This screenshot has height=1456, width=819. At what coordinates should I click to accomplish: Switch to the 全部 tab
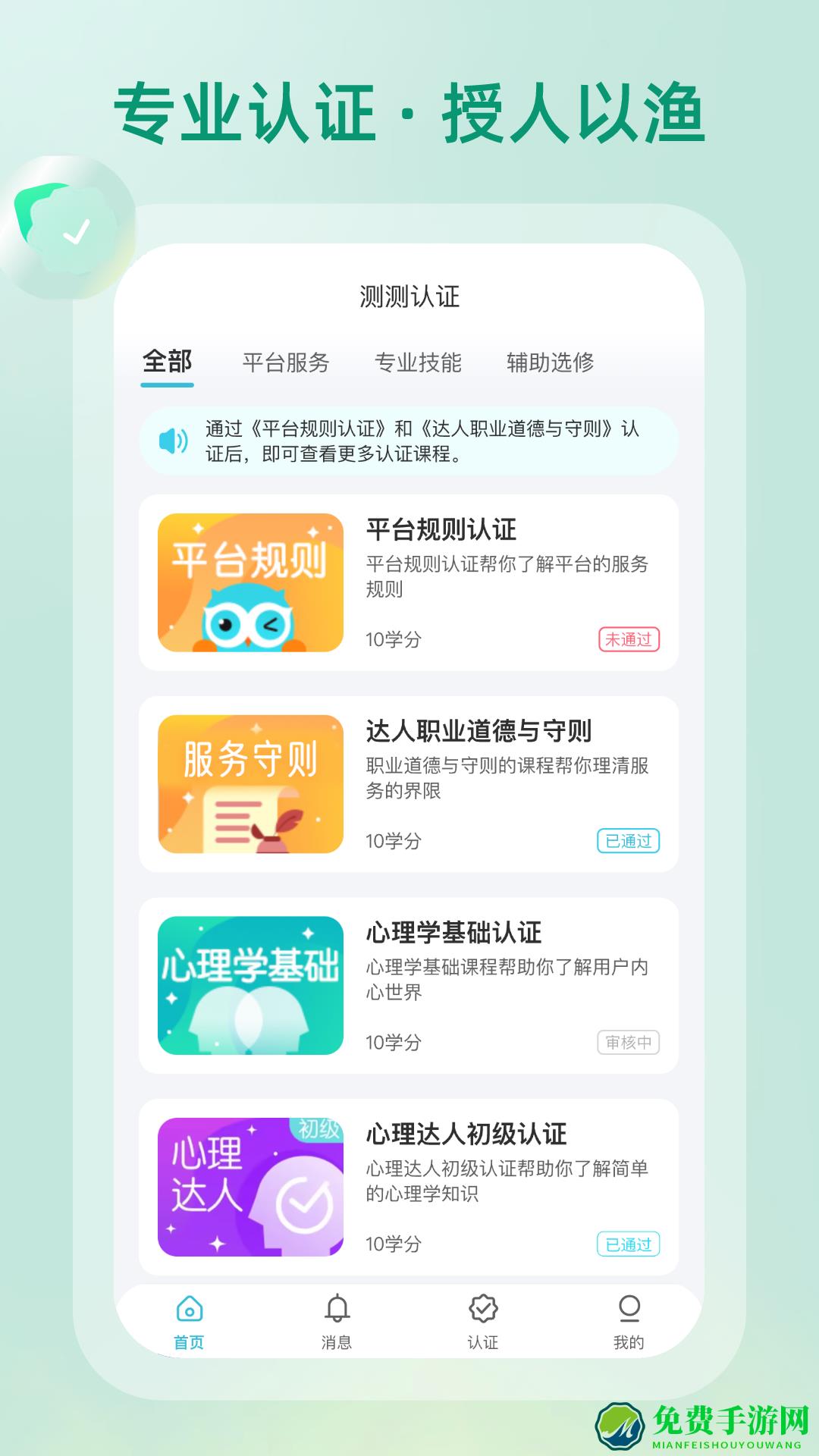167,363
